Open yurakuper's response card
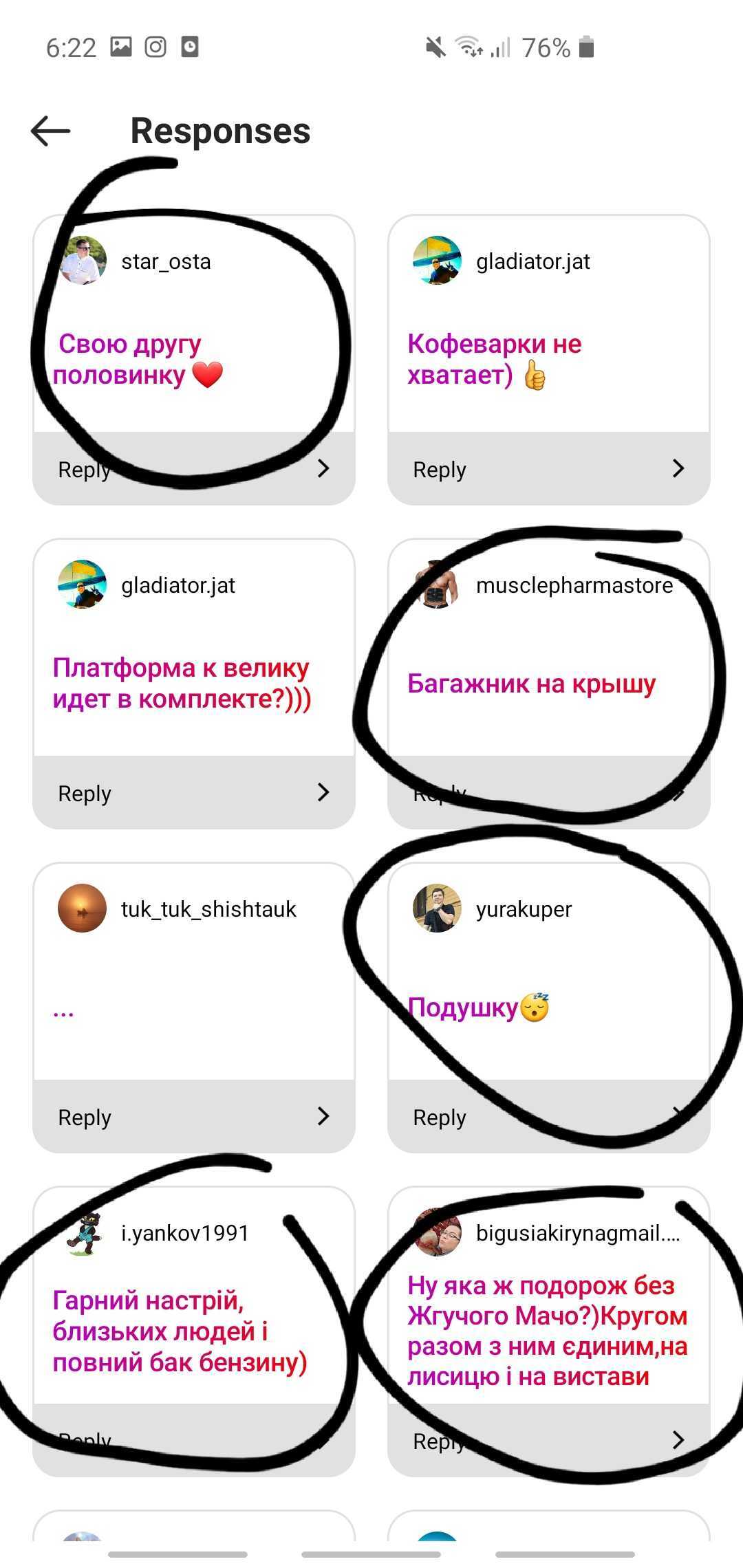The image size is (743, 1568). (x=548, y=990)
